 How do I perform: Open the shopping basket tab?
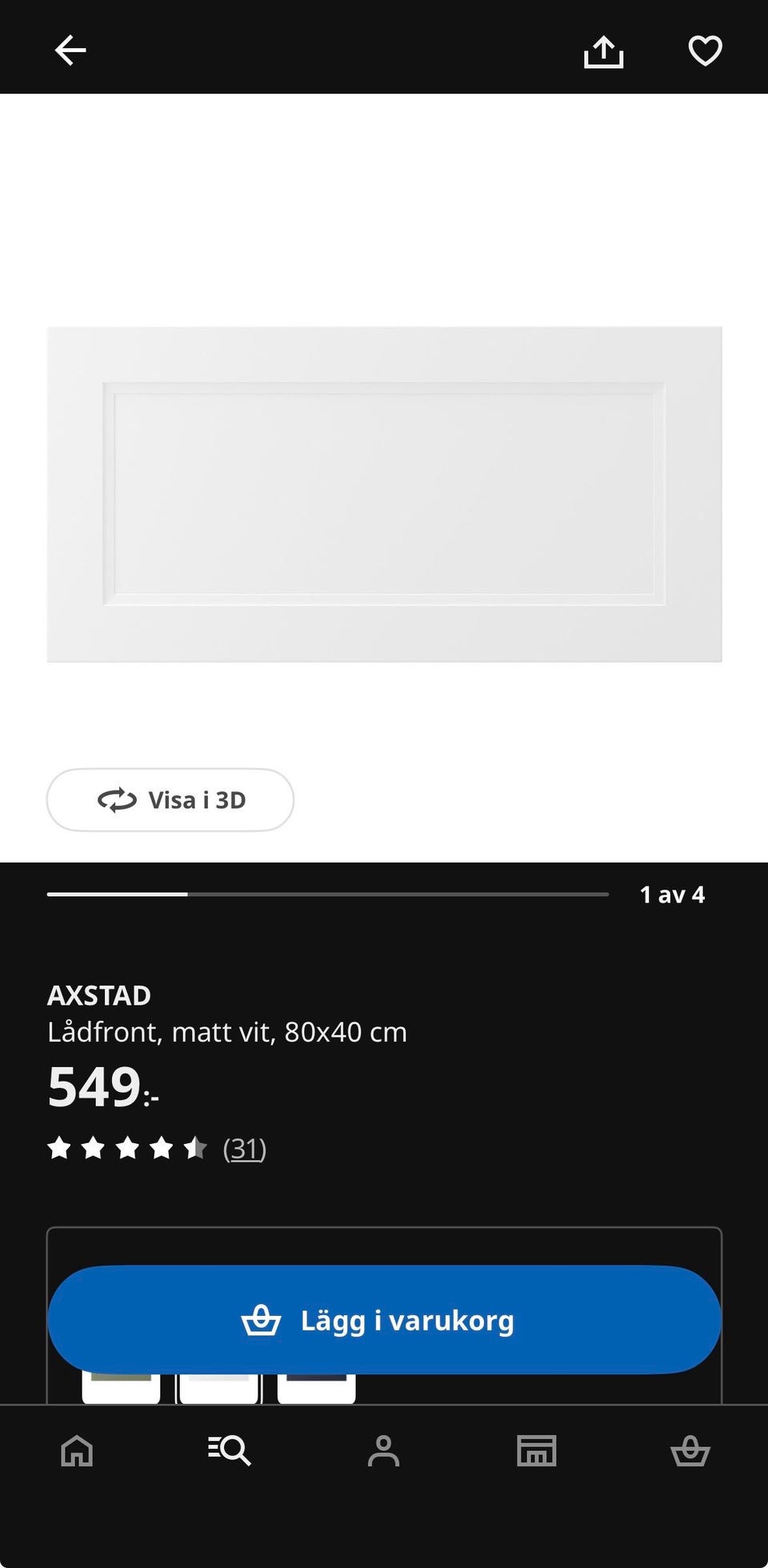(x=690, y=1450)
